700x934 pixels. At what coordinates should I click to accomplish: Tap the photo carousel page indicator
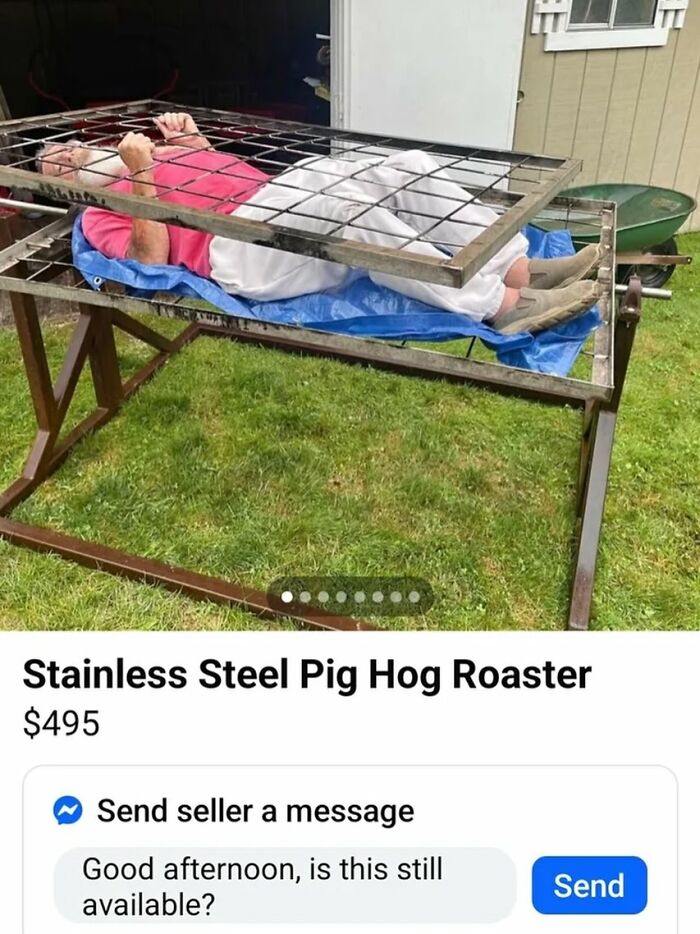click(350, 597)
